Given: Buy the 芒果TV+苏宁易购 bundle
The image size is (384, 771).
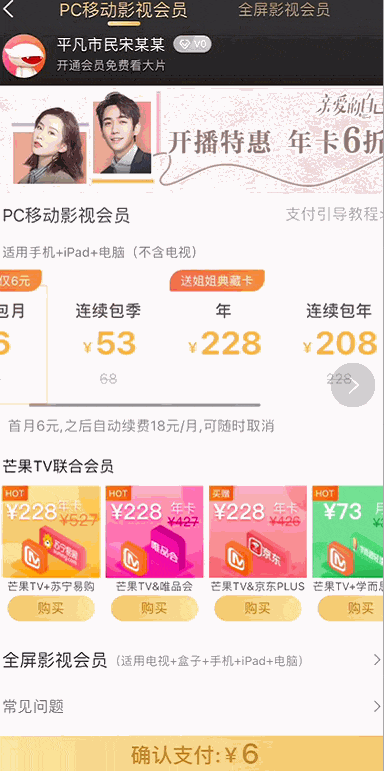Looking at the screenshot, I should [x=51, y=608].
